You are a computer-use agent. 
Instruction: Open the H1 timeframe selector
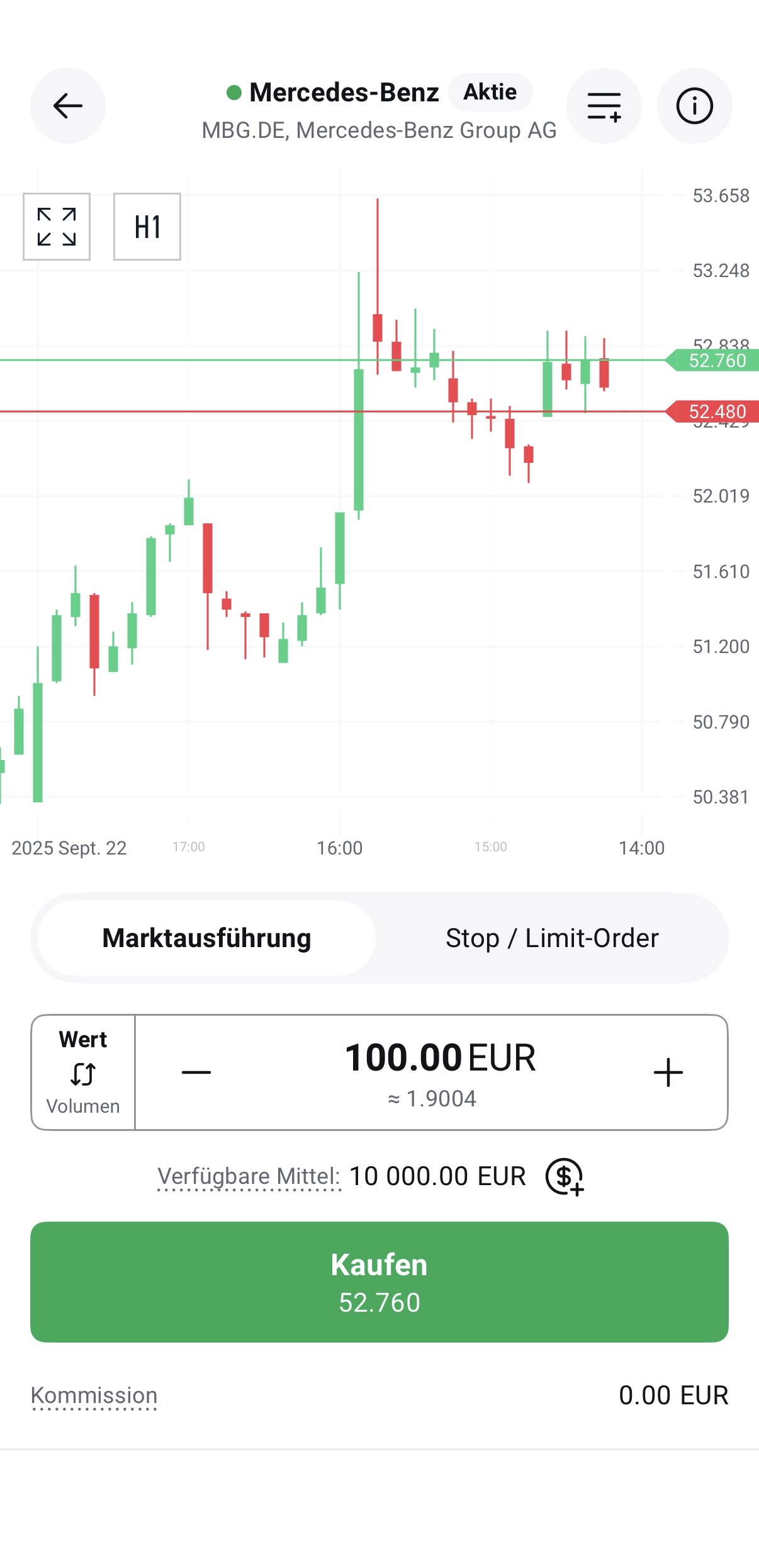[147, 227]
